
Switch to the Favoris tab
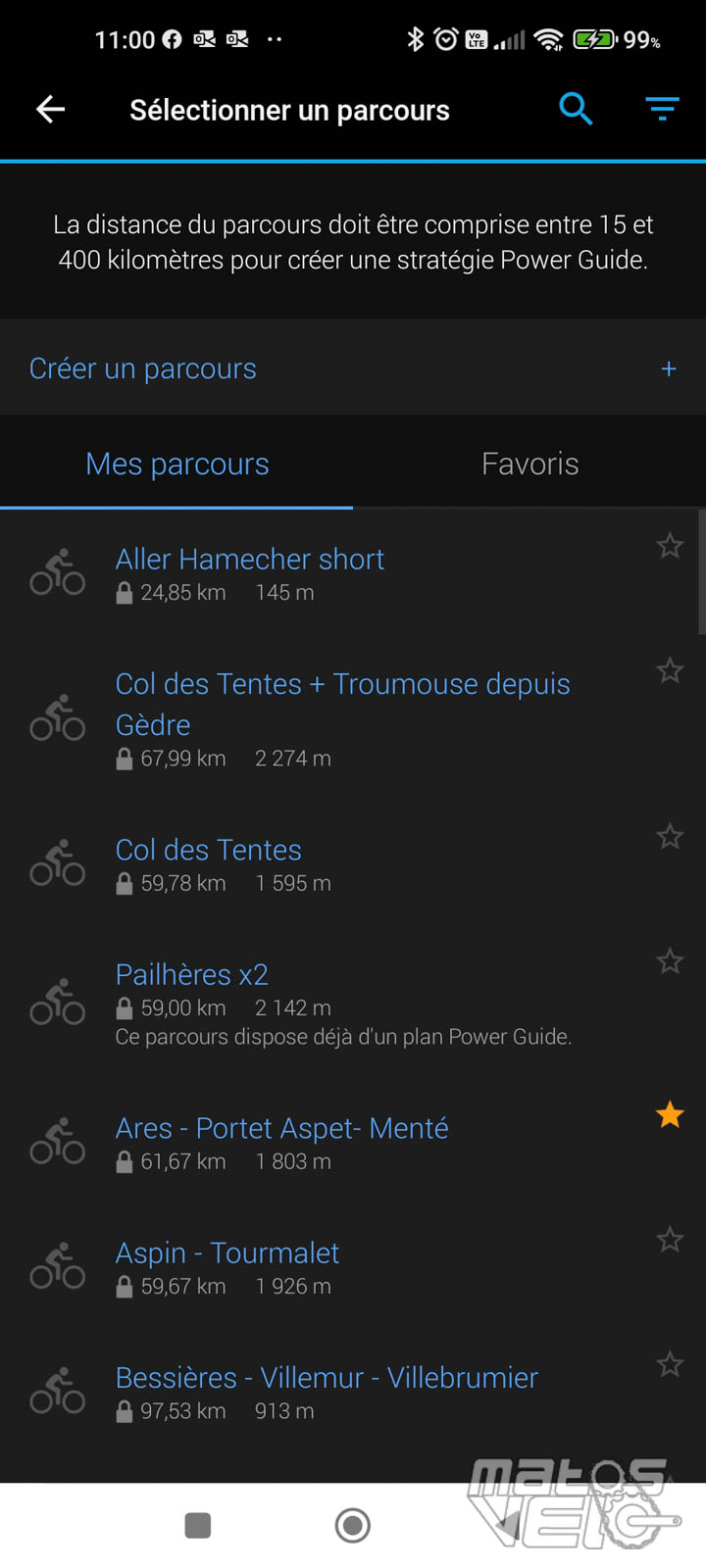[529, 464]
